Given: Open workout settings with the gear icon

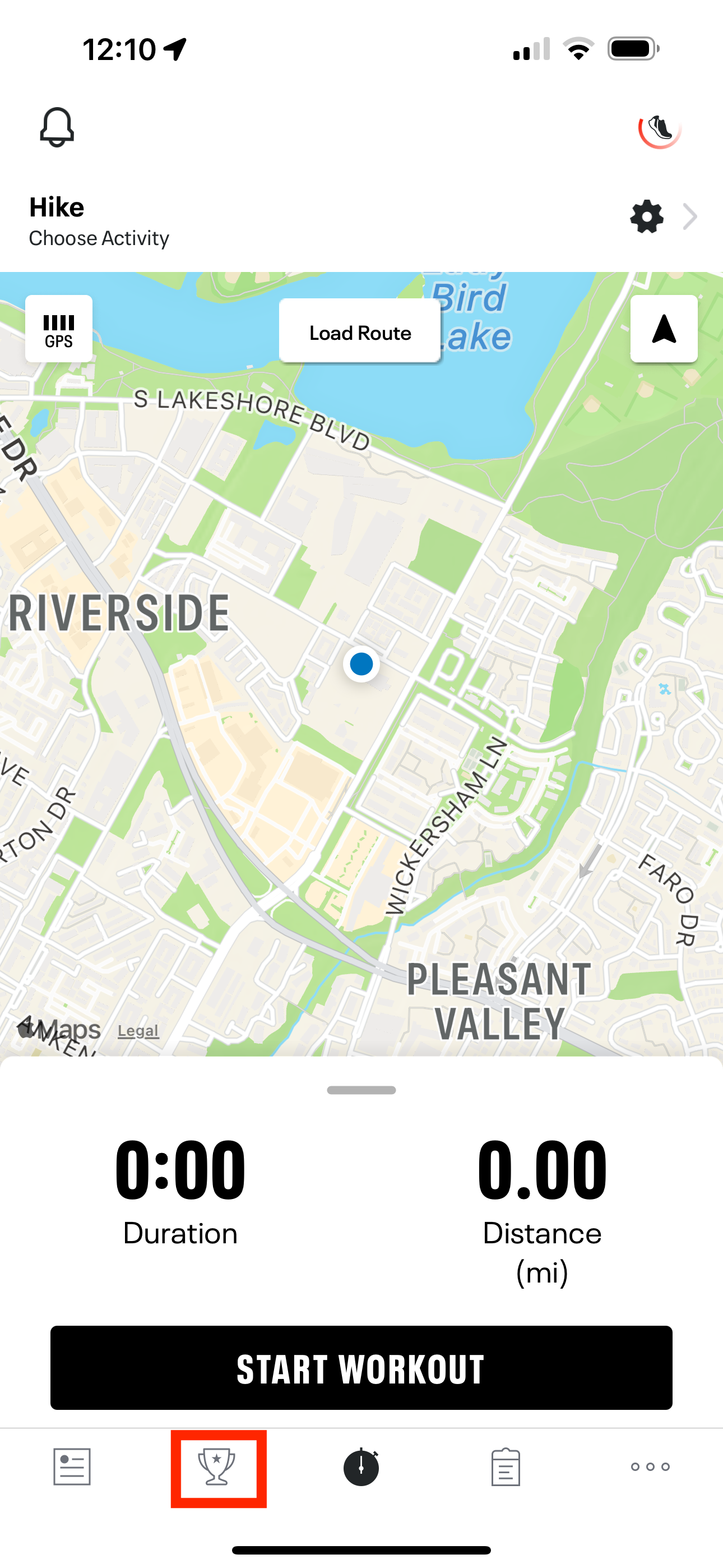Looking at the screenshot, I should point(646,217).
